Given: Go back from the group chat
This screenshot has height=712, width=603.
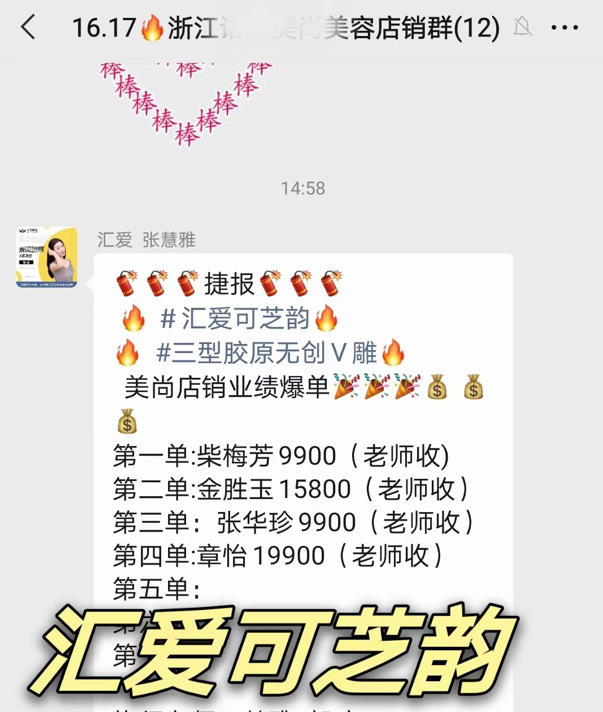Looking at the screenshot, I should click(28, 27).
